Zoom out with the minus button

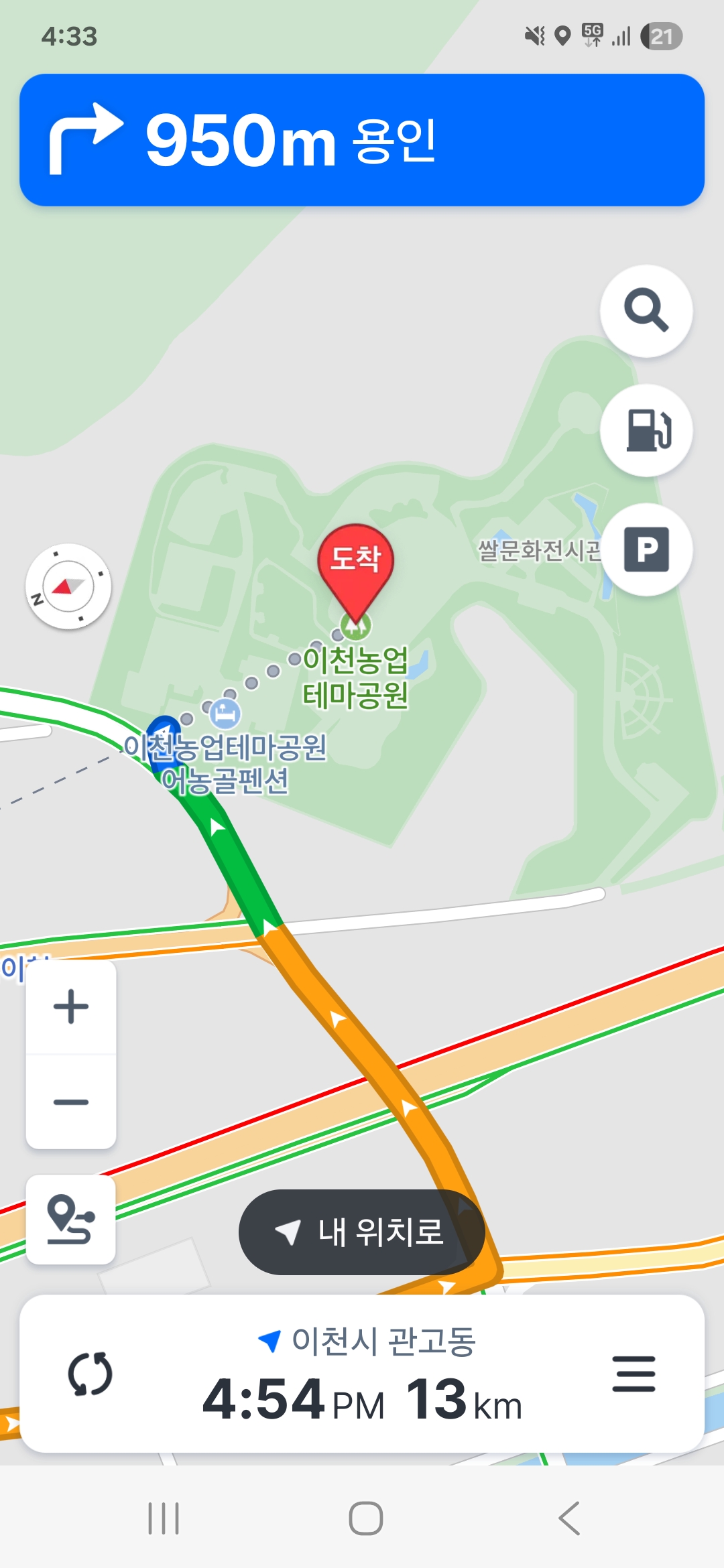[71, 1102]
